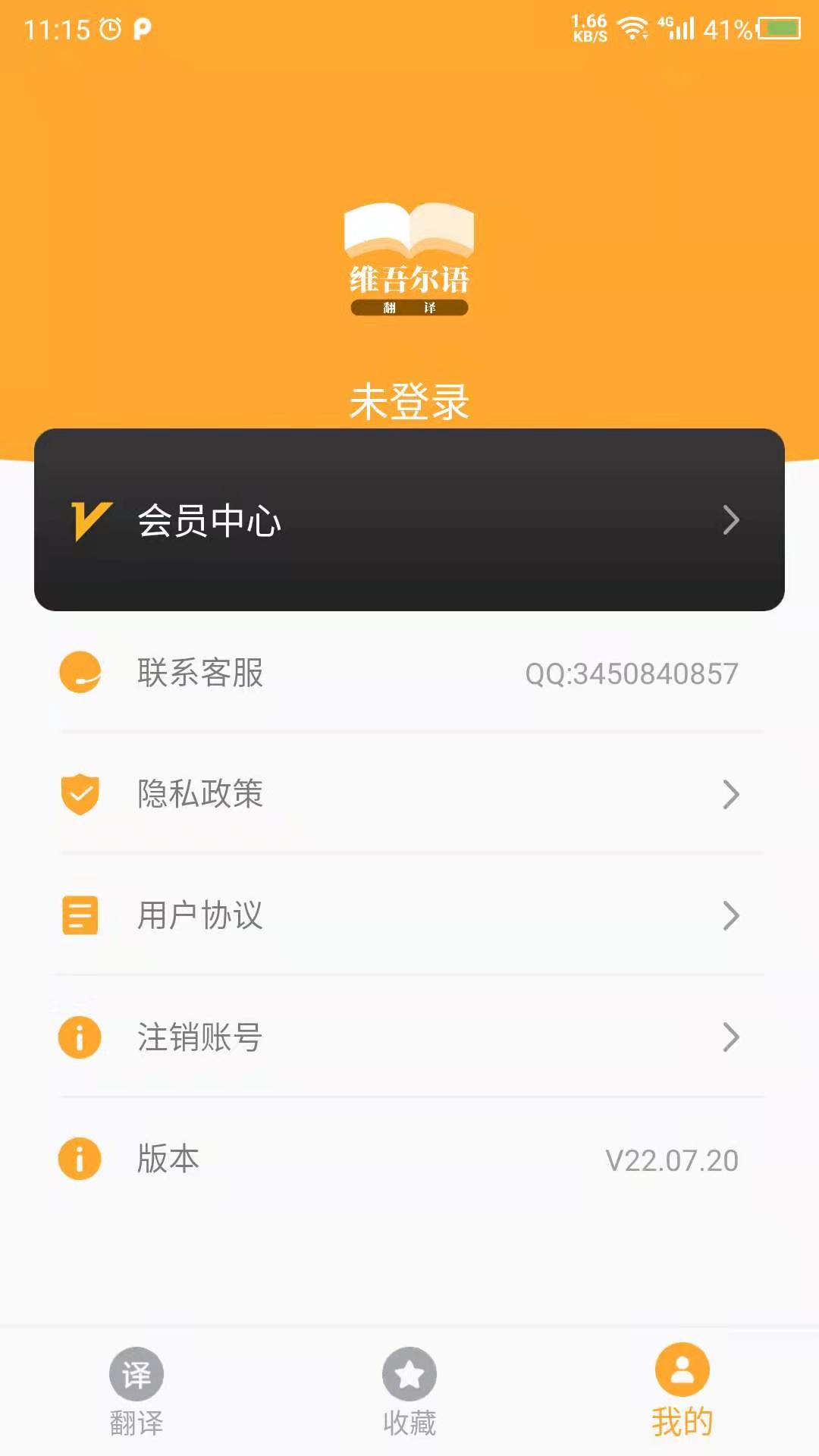Click the 隐私政策 shield icon
Screen dimensions: 819x1456
pyautogui.click(x=79, y=795)
